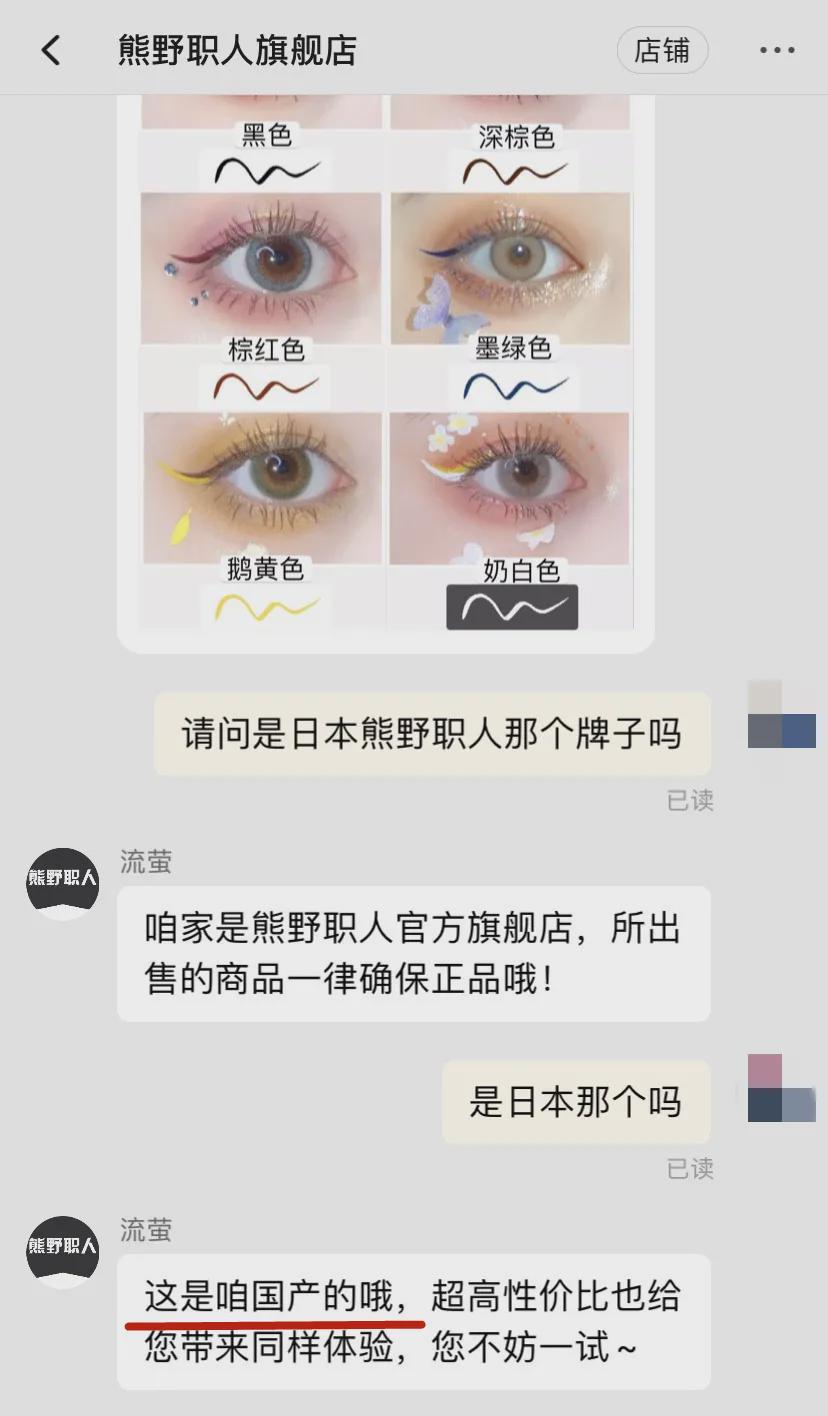Viewport: 828px width, 1416px height.
Task: Select the 奶白色 white stroke swatch
Action: 512,605
